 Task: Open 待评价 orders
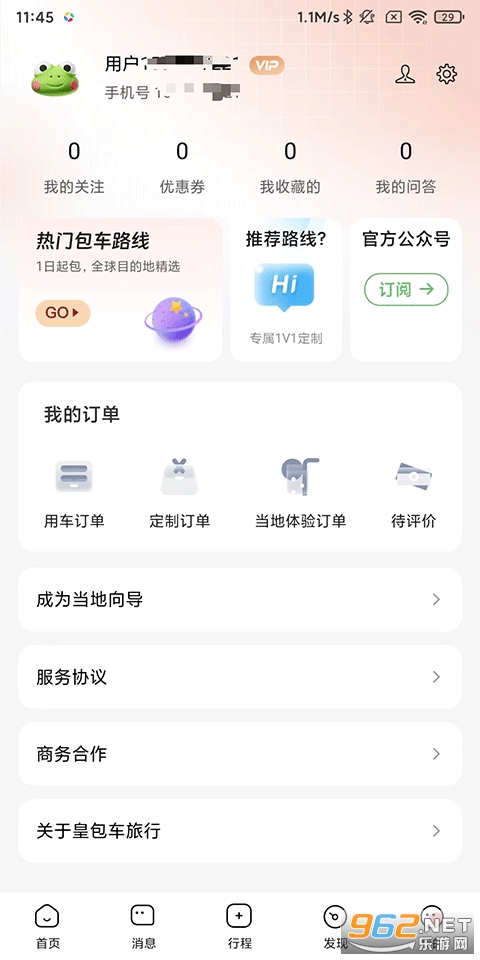(414, 493)
